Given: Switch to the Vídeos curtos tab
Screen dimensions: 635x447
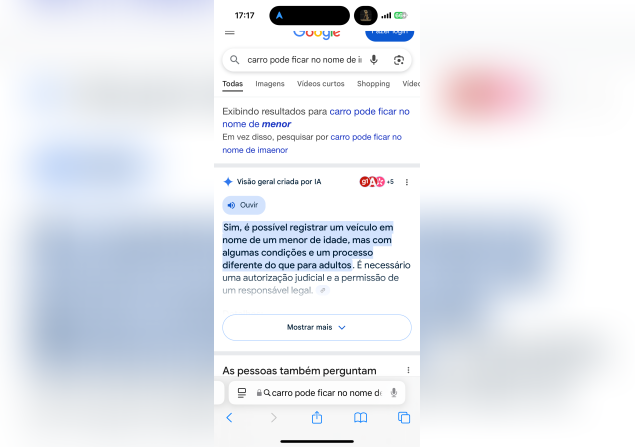Looking at the screenshot, I should pos(320,84).
